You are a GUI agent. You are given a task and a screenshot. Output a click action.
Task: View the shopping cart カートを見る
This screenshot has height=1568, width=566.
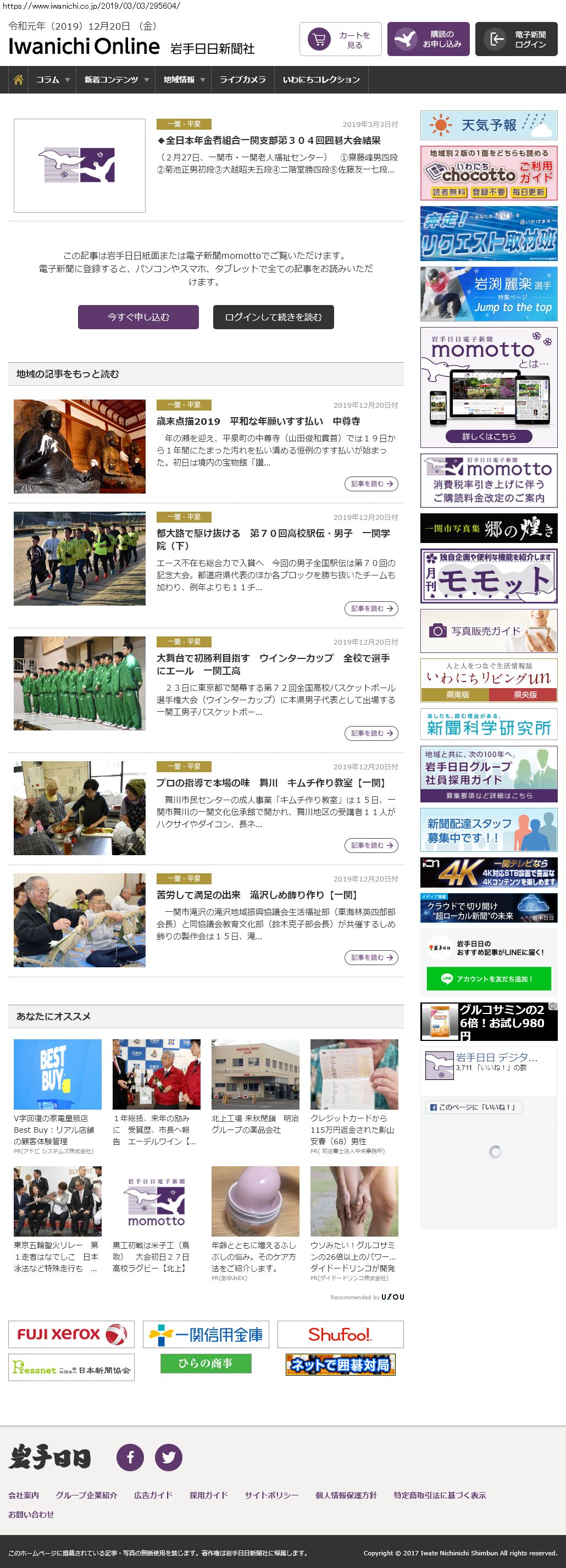[340, 40]
